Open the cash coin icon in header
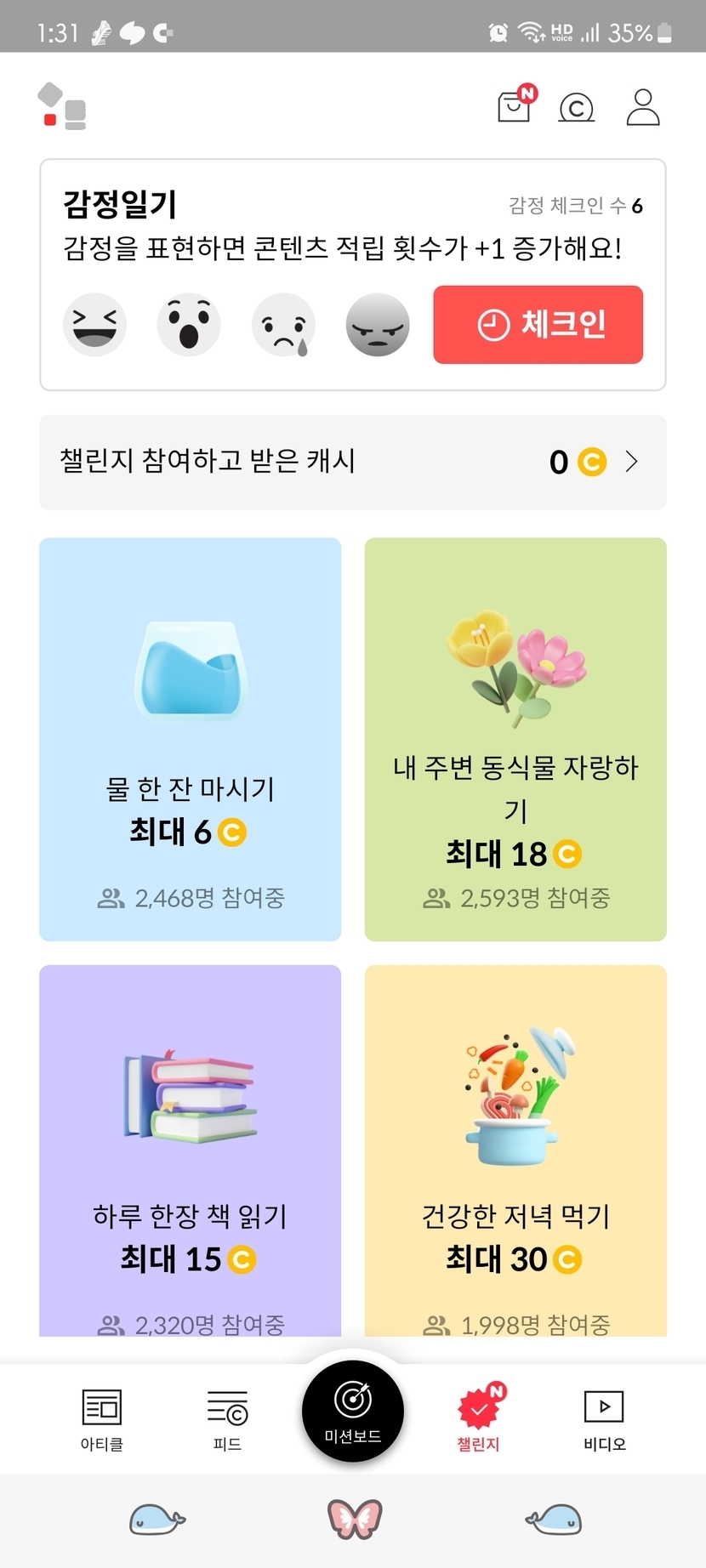Image resolution: width=706 pixels, height=1568 pixels. click(x=576, y=108)
